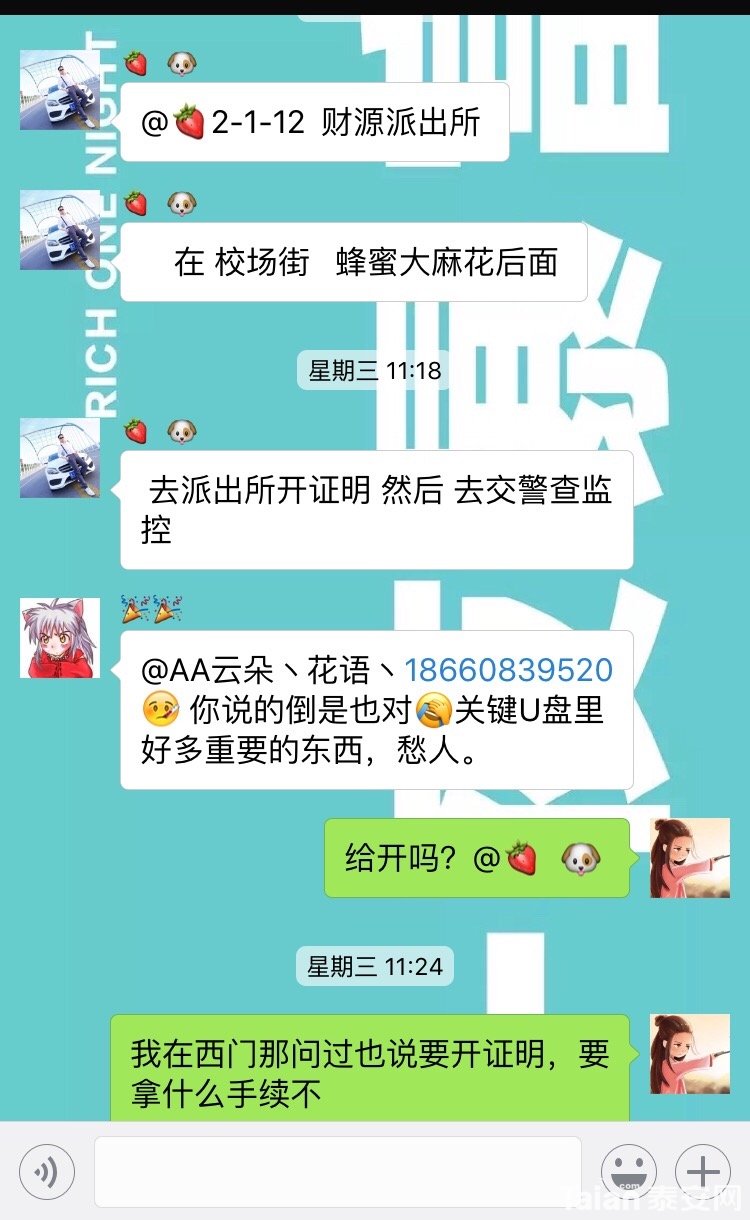Image resolution: width=750 pixels, height=1220 pixels.
Task: Open the emoji sticker panel
Action: (629, 1171)
